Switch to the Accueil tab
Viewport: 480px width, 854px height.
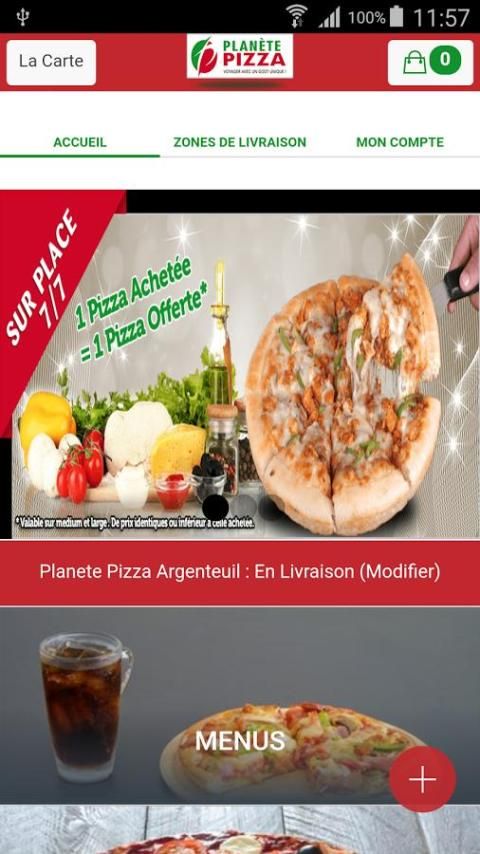point(80,143)
